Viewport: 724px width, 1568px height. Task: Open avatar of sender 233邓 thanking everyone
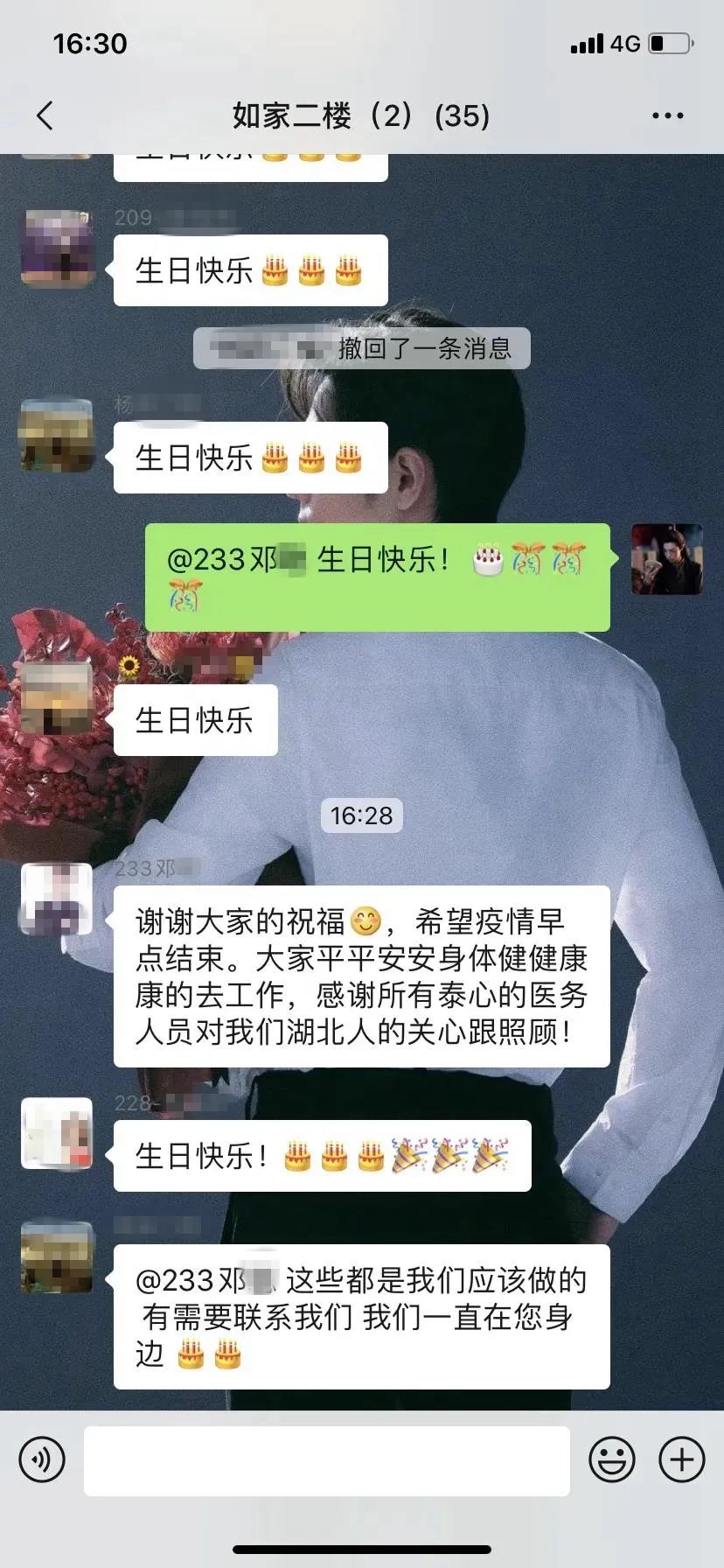(x=57, y=899)
